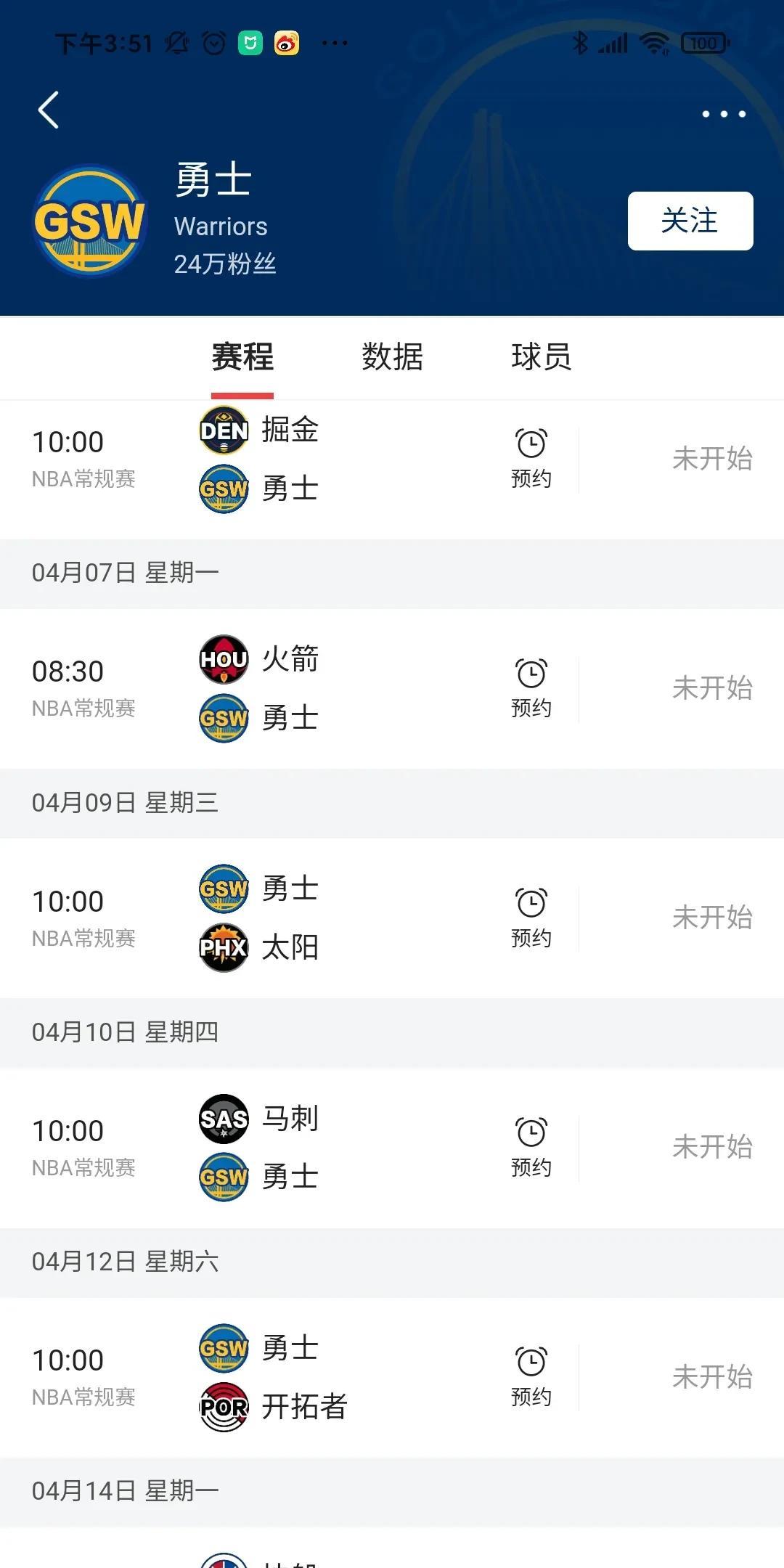Image resolution: width=784 pixels, height=1568 pixels.
Task: Switch to the 数据 tab
Action: click(392, 357)
